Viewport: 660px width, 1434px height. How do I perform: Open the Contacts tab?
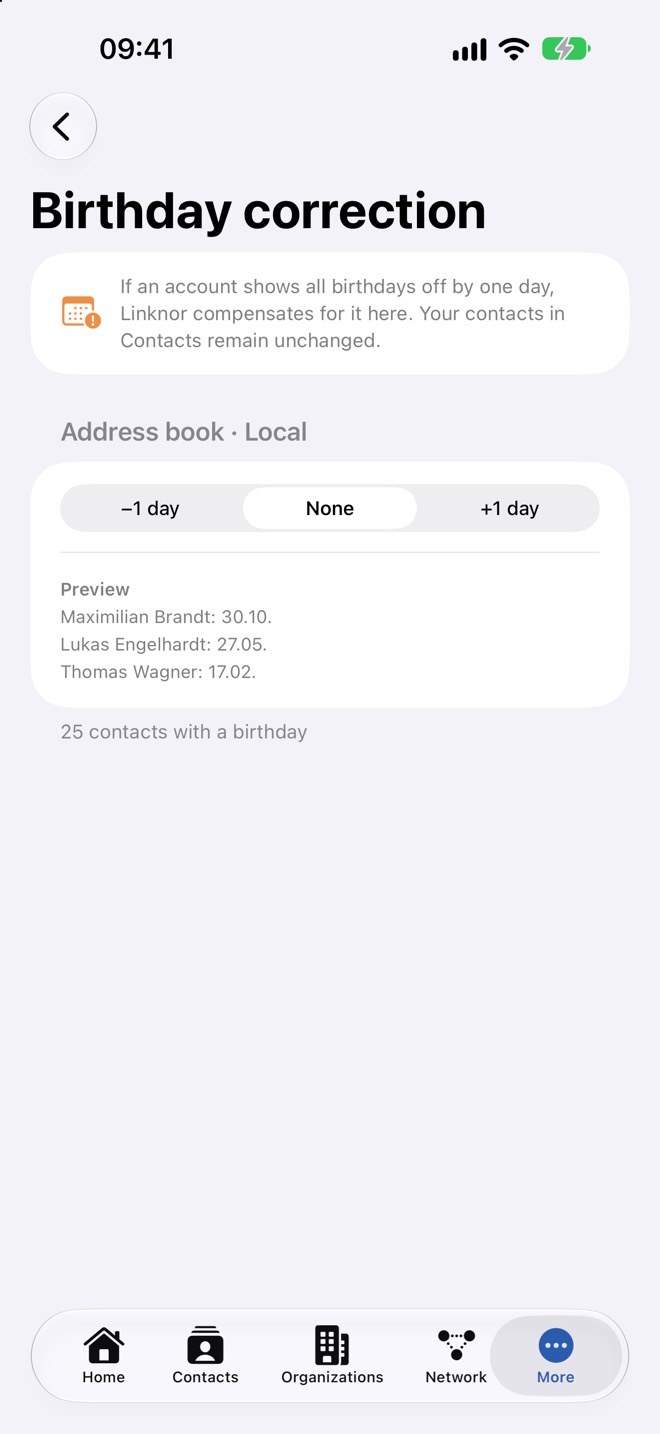206,1356
